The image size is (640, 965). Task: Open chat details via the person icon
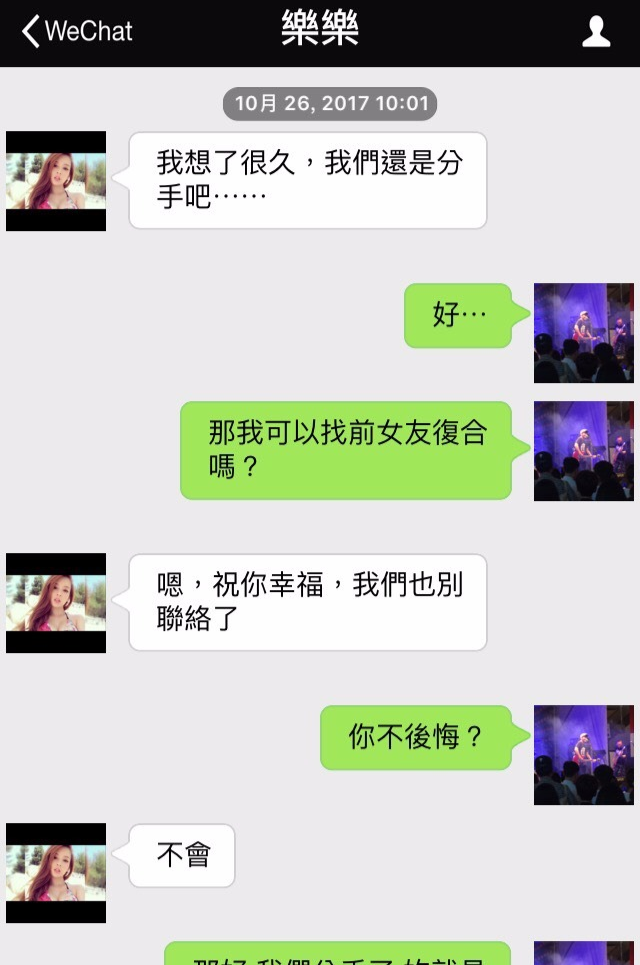[x=596, y=32]
